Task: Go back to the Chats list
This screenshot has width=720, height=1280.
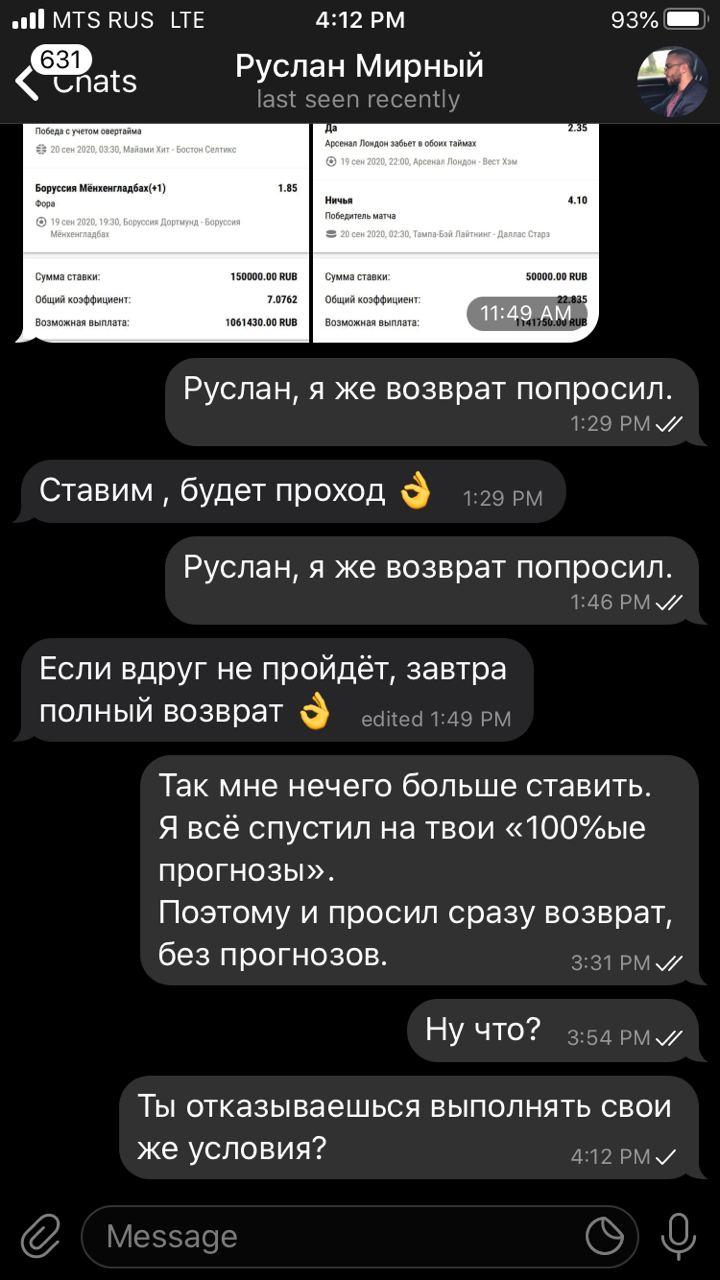Action: click(x=76, y=77)
